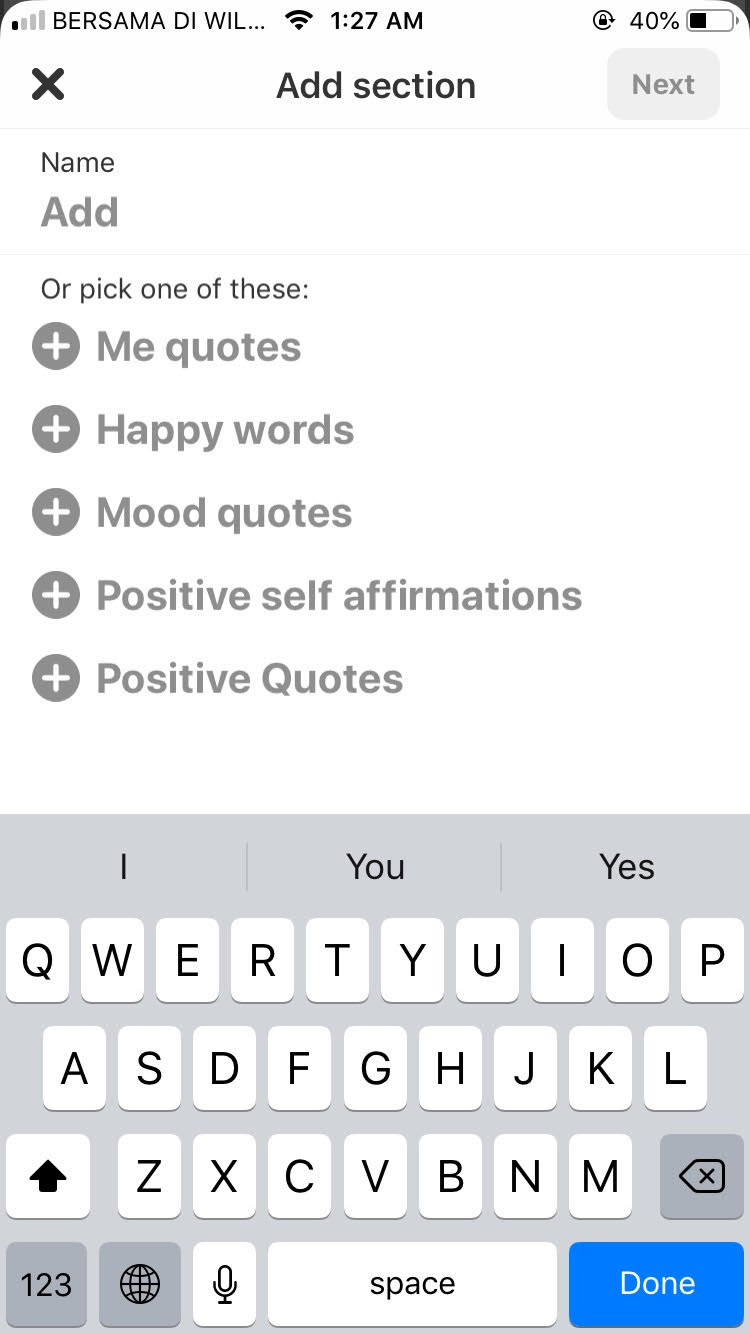
Task: Change keyboard language with globe key
Action: point(140,1283)
